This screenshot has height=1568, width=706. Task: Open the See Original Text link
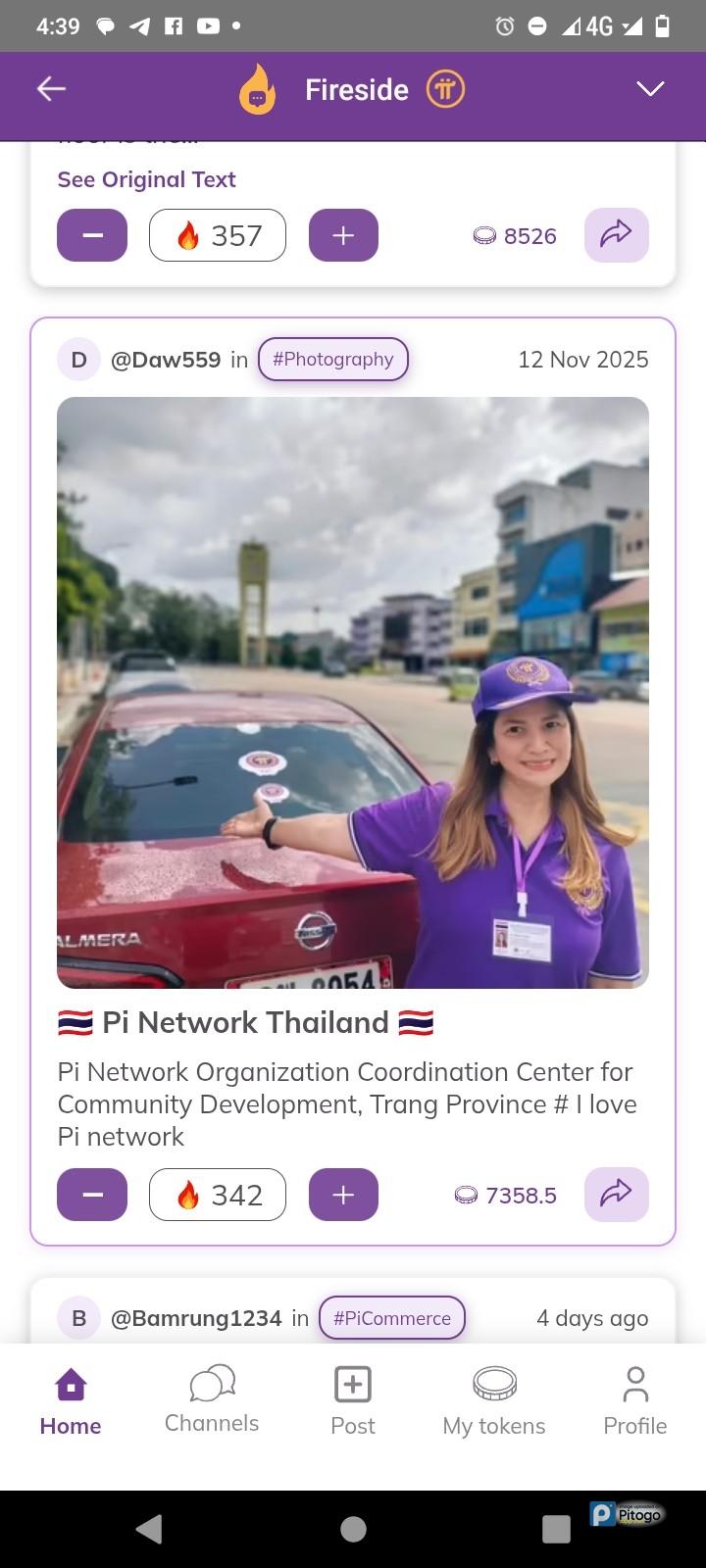point(147,179)
